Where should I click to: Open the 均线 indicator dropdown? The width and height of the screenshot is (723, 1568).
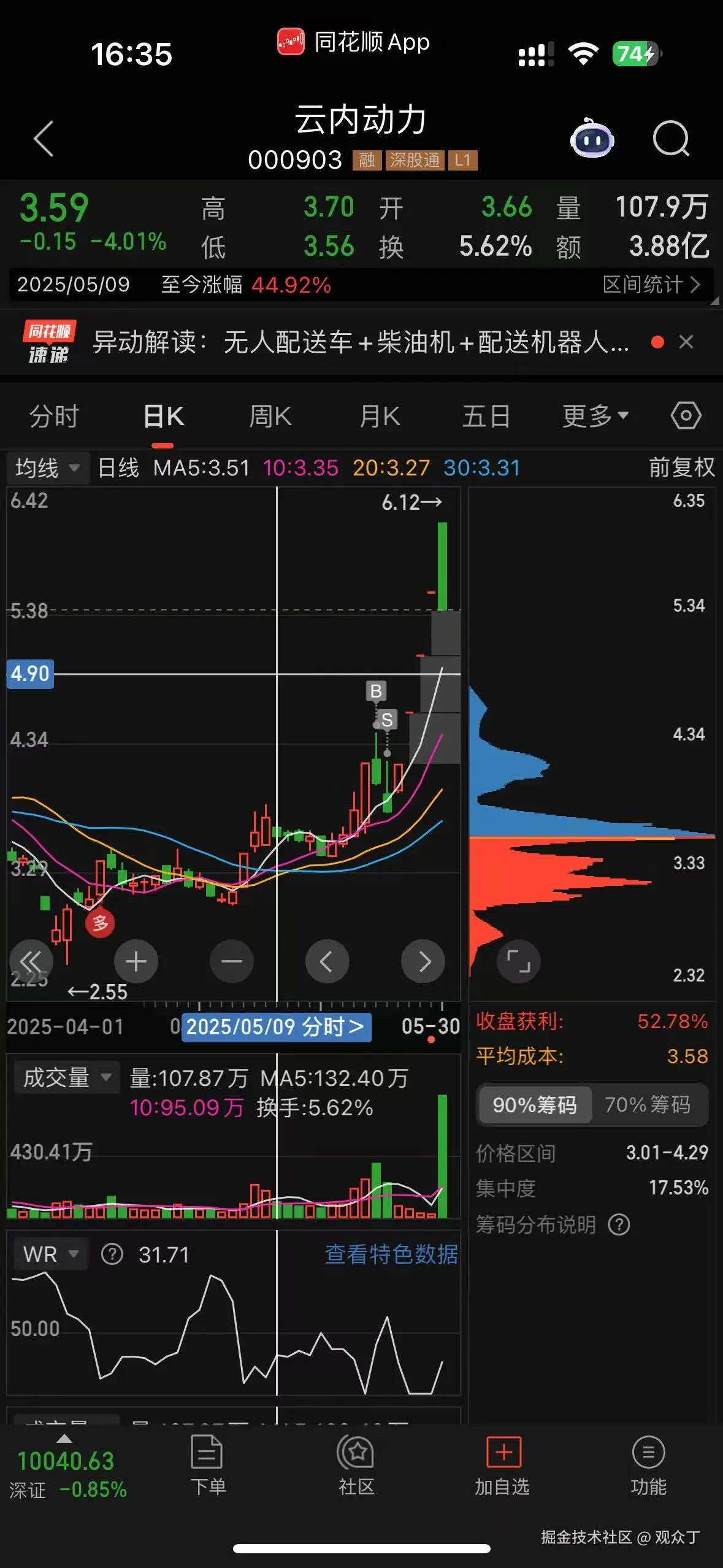pyautogui.click(x=47, y=467)
